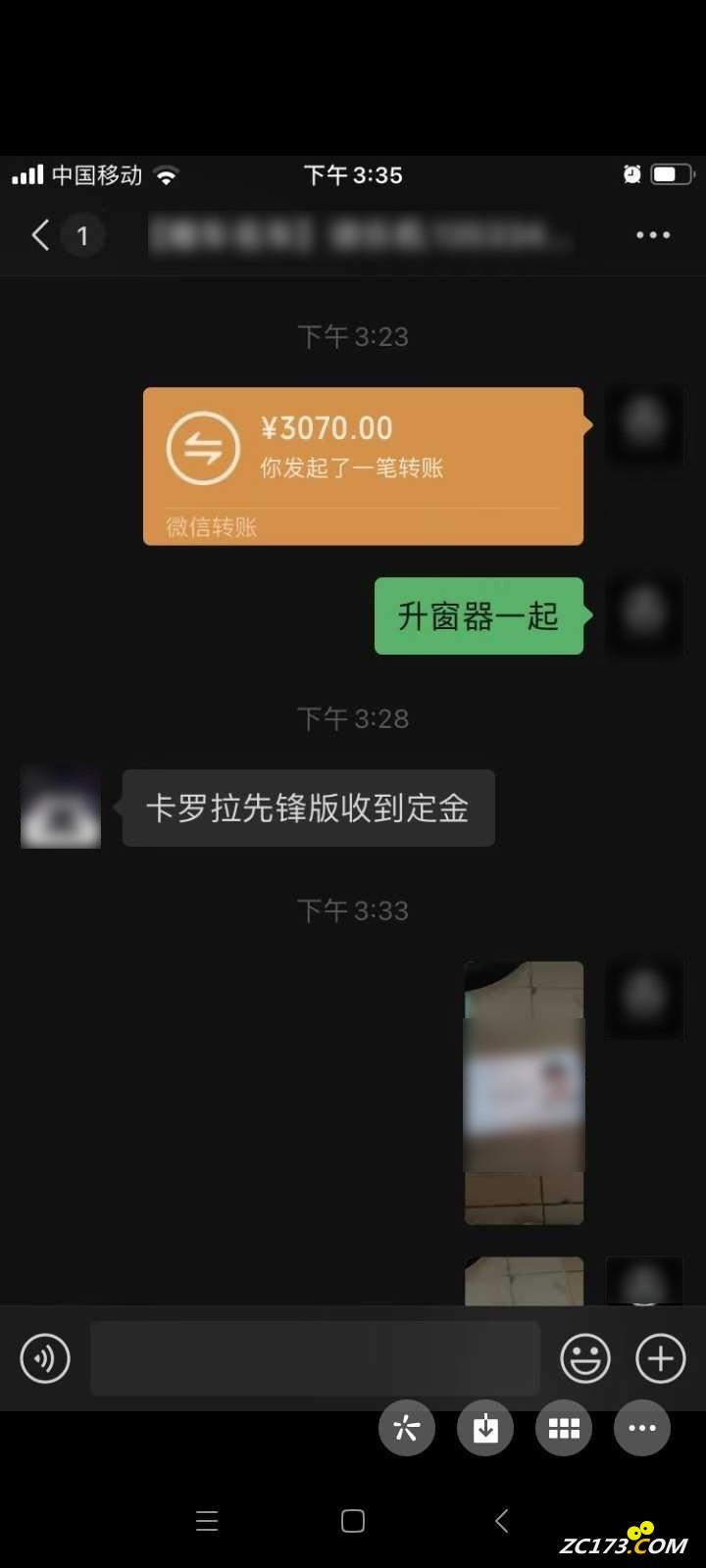Open the chat info overflow menu
The image size is (706, 1568).
(x=653, y=235)
